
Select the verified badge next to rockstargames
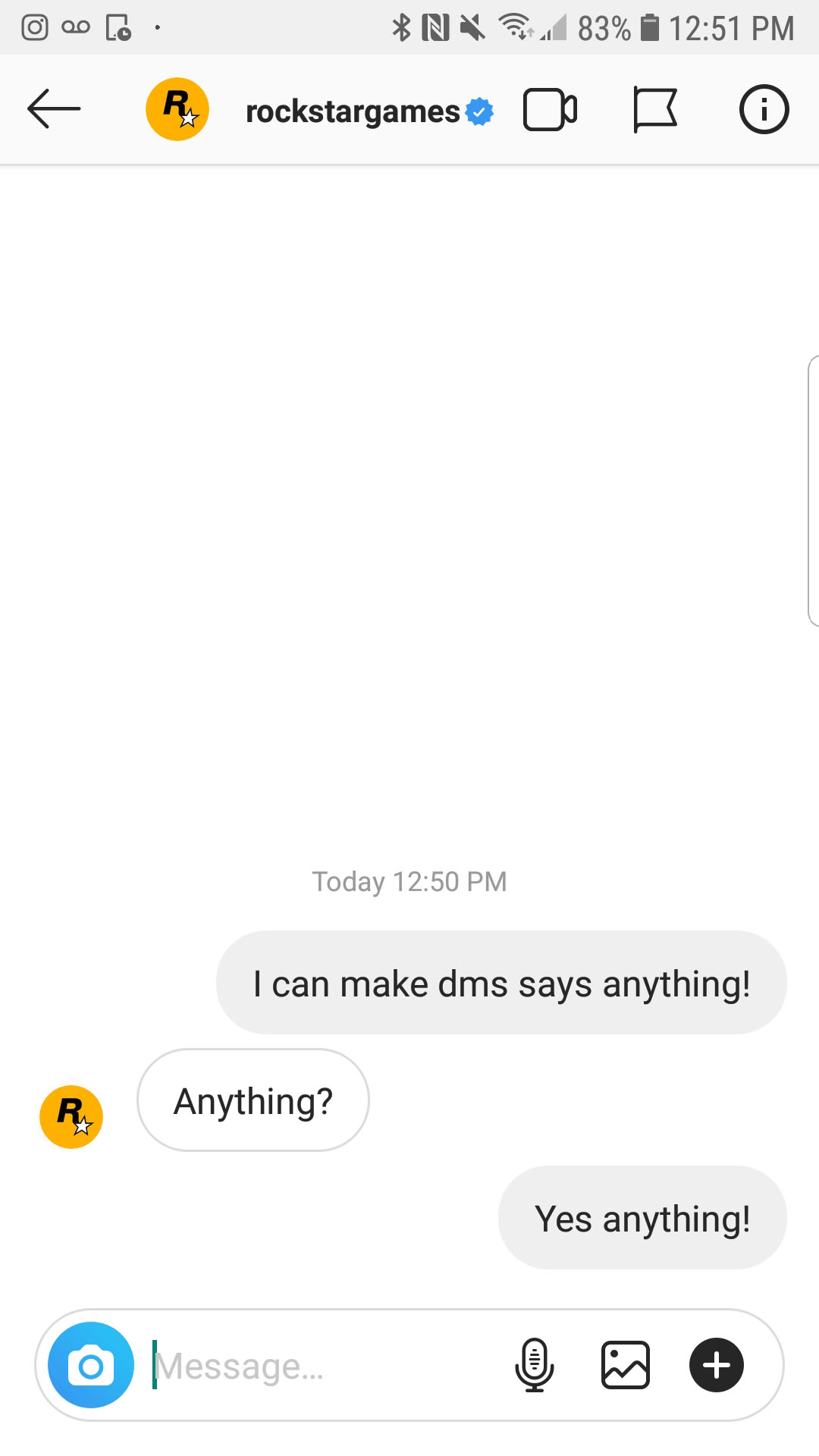point(479,110)
